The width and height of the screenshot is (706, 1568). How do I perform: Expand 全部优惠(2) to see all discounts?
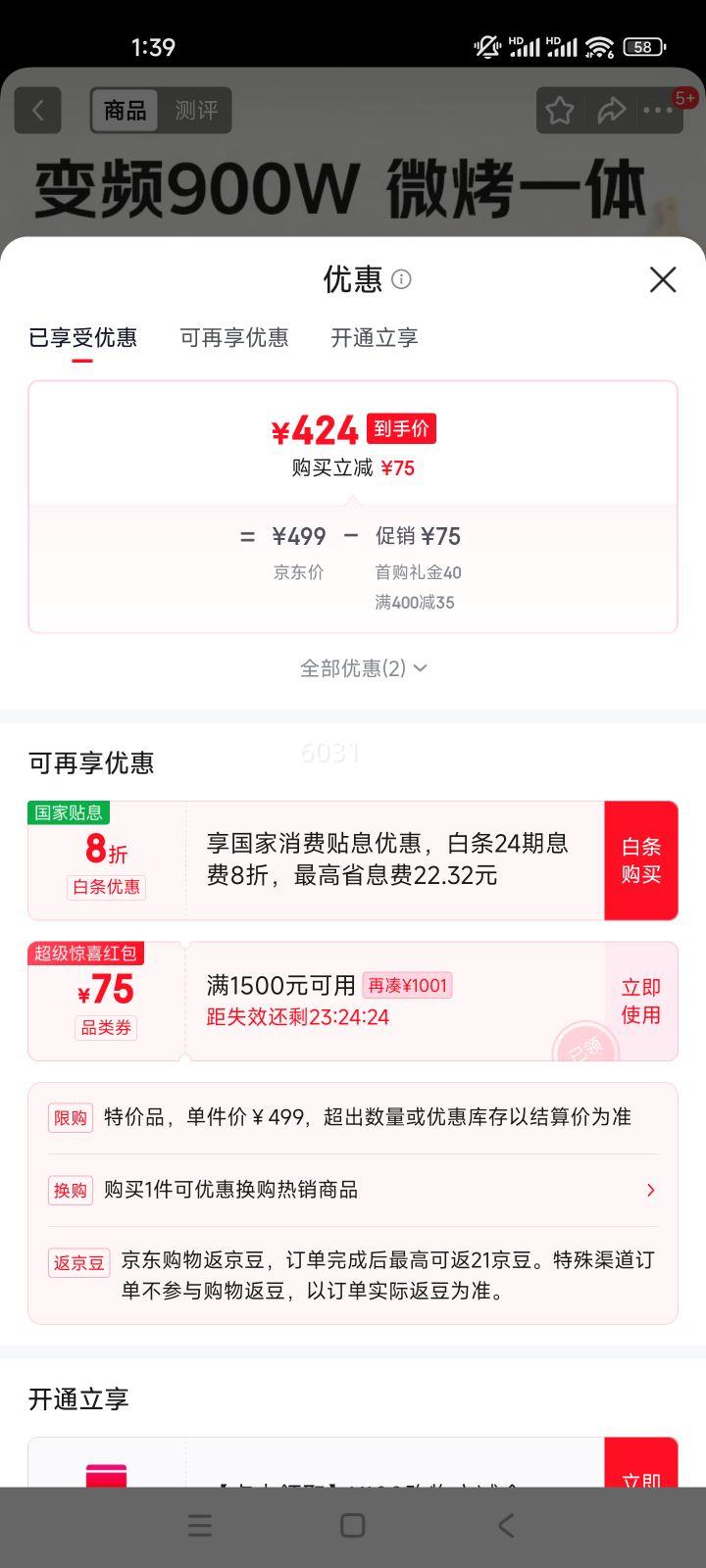coord(362,667)
